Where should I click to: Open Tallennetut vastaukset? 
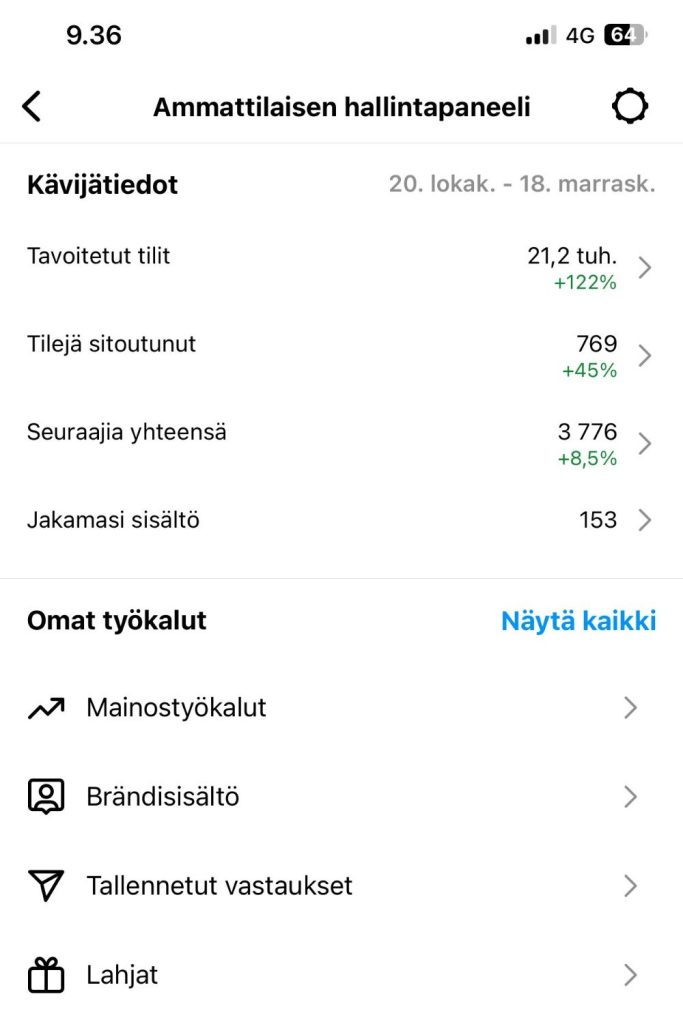(340, 885)
